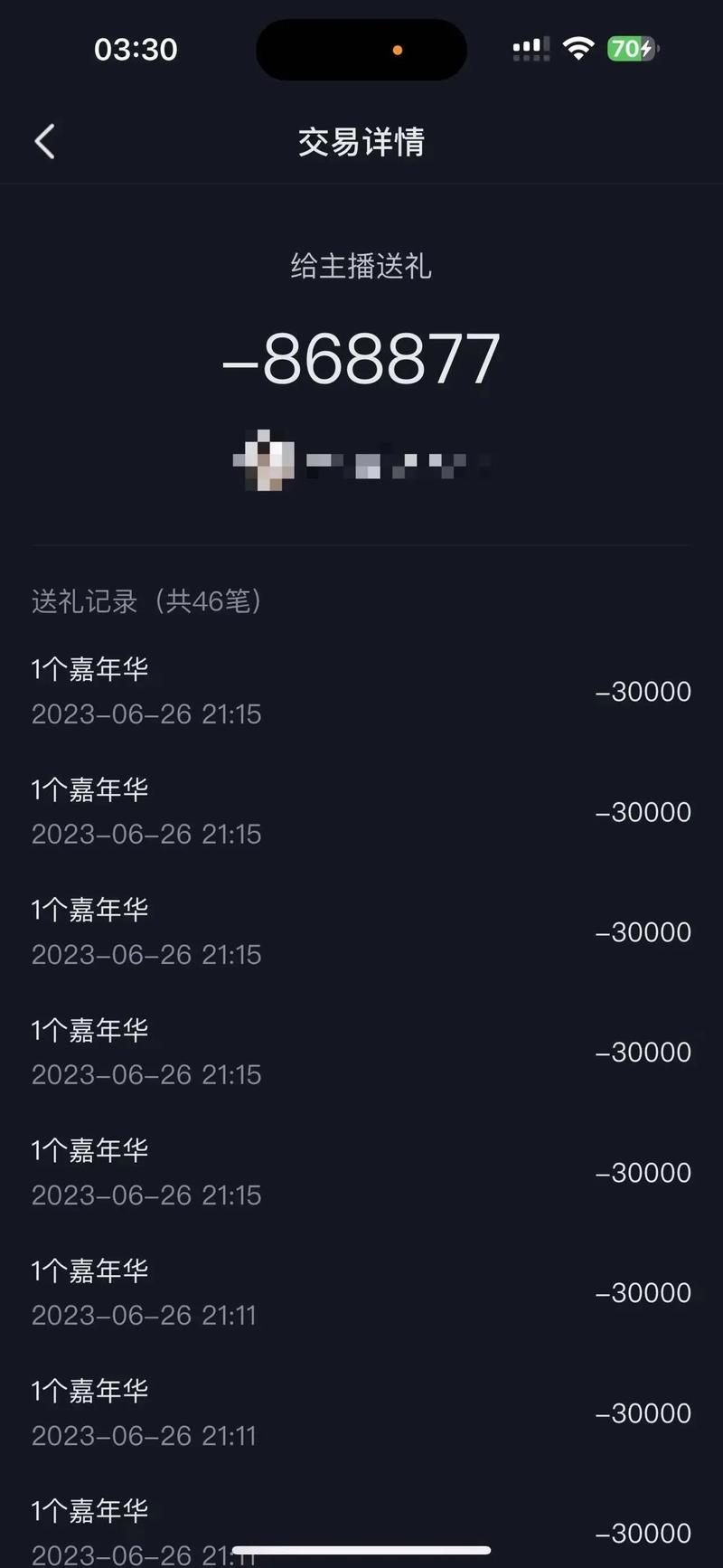
Task: Tap the back arrow to leave transaction details
Action: pyautogui.click(x=44, y=141)
